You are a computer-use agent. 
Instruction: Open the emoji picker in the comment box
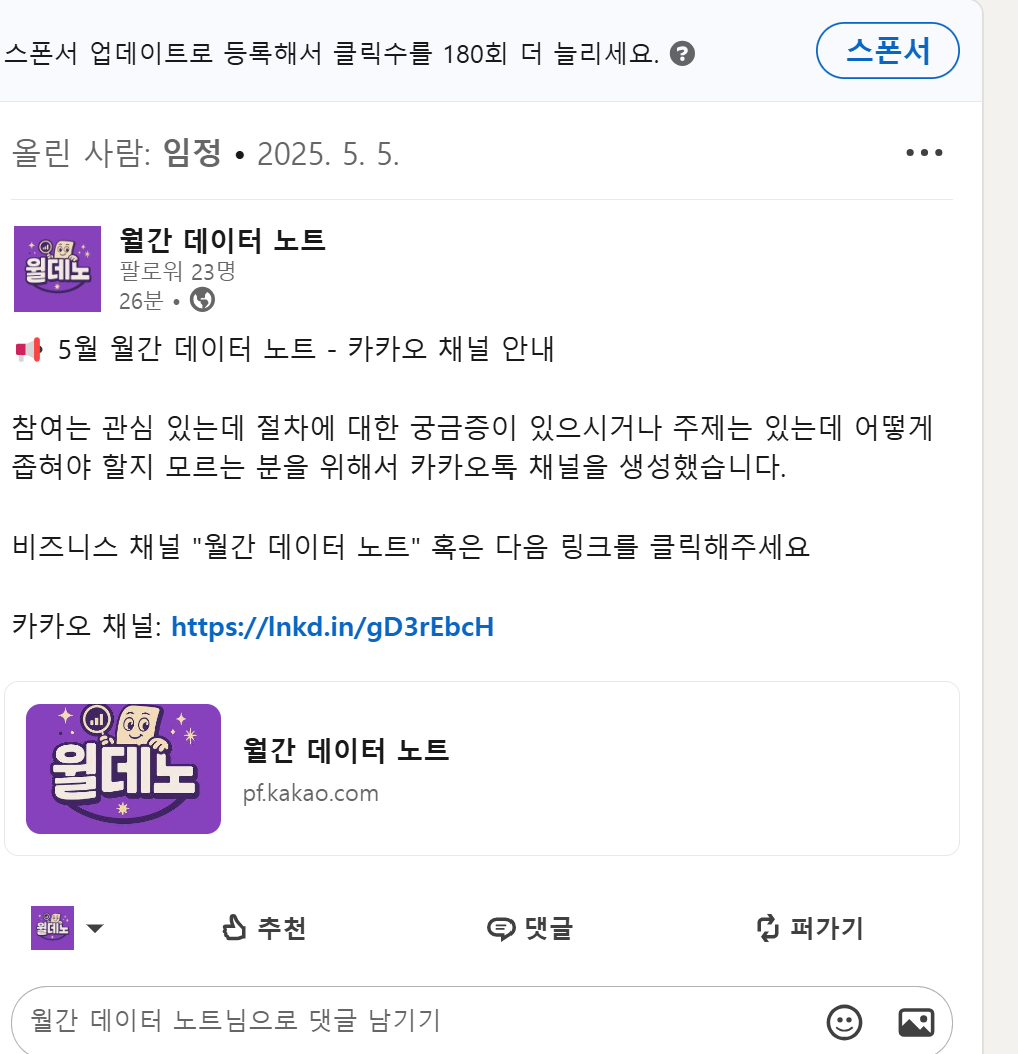(x=844, y=1021)
